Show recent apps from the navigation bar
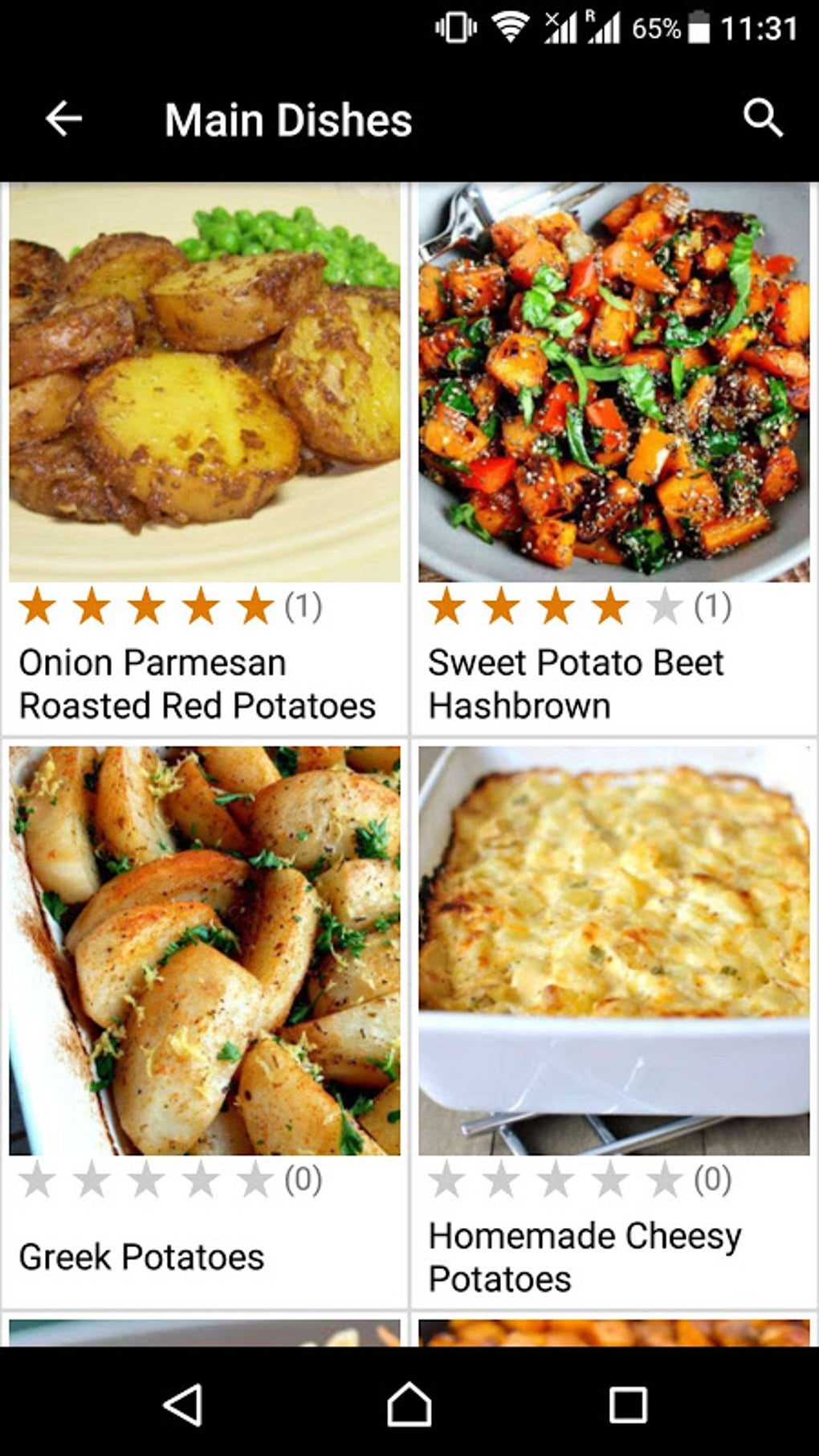Viewport: 819px width, 1456px height. coord(628,1405)
